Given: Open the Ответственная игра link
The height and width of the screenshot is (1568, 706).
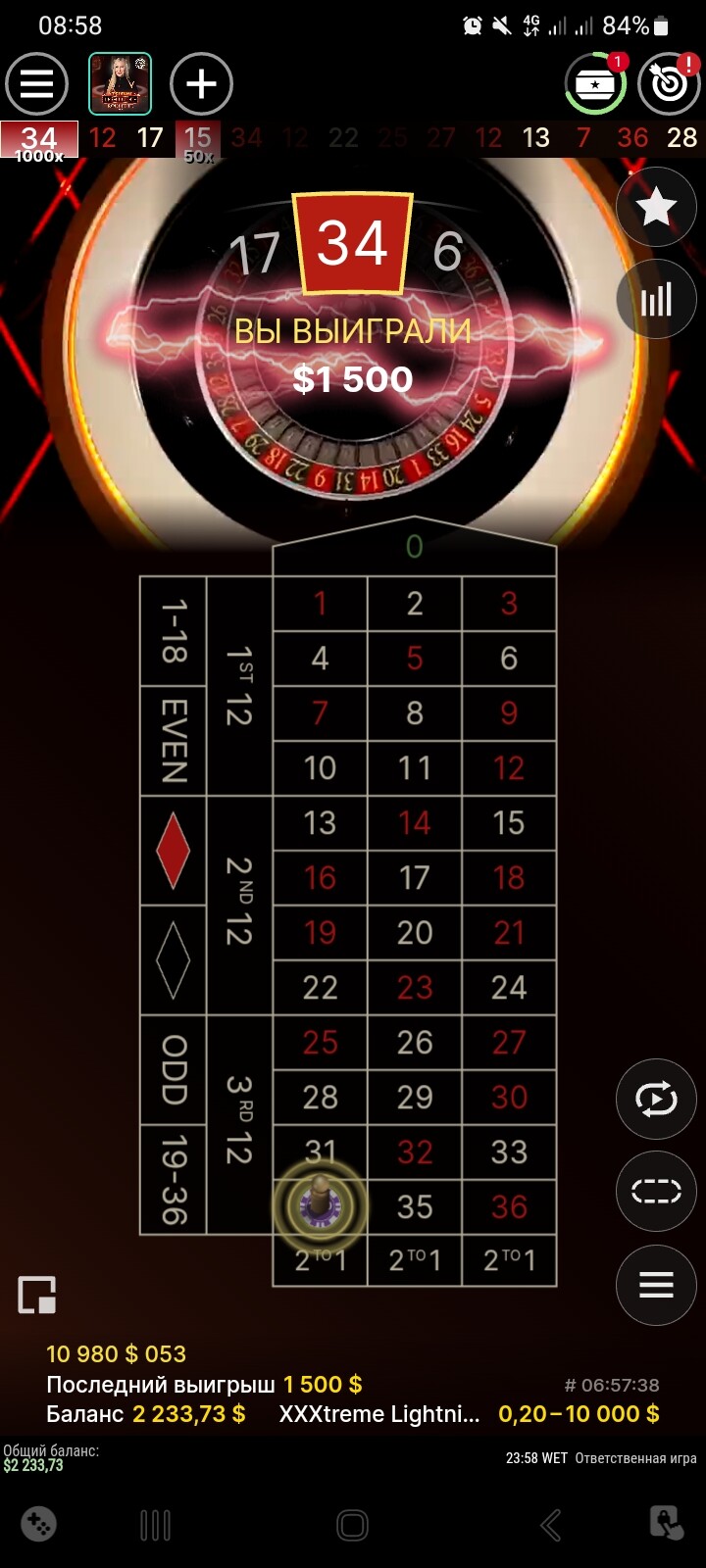Looking at the screenshot, I should click(635, 1458).
